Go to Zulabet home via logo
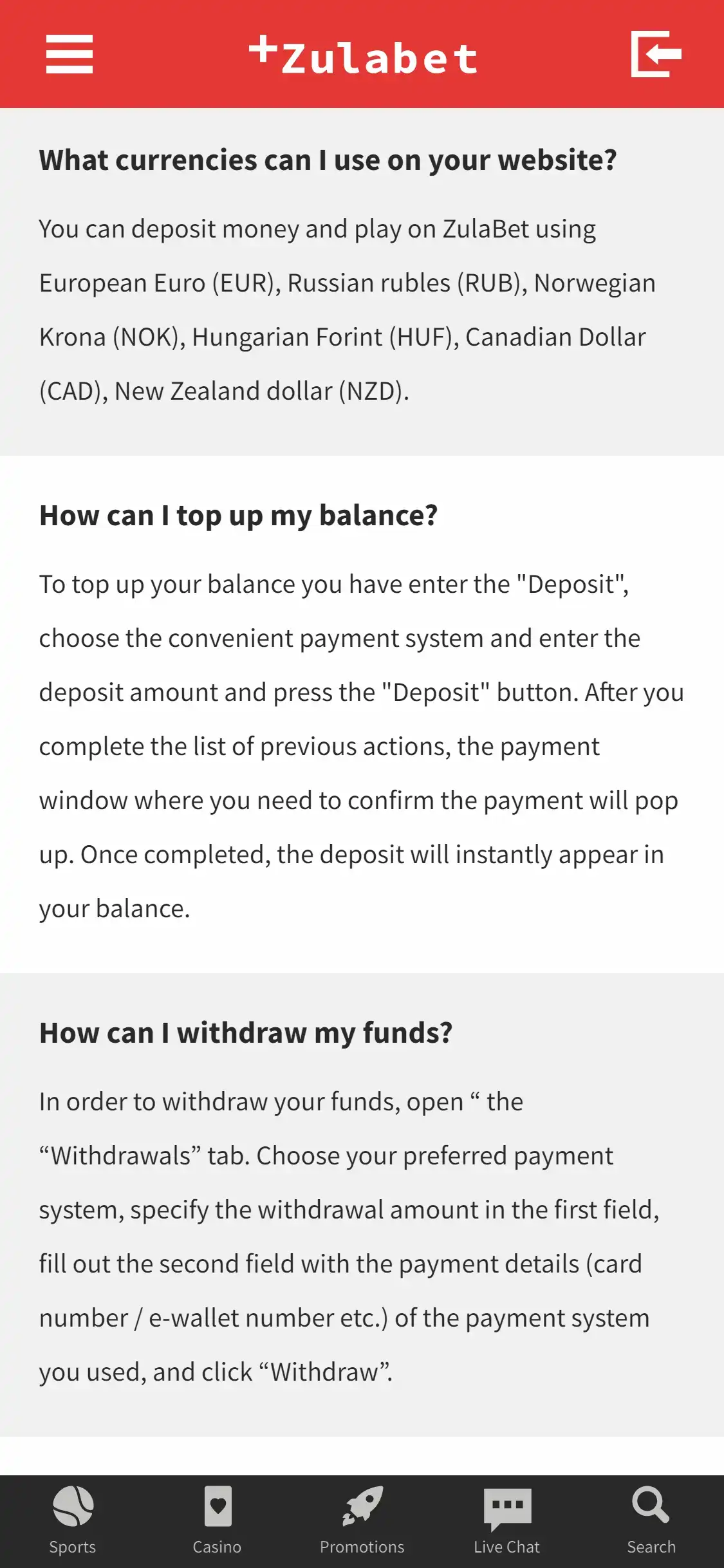 pyautogui.click(x=363, y=55)
